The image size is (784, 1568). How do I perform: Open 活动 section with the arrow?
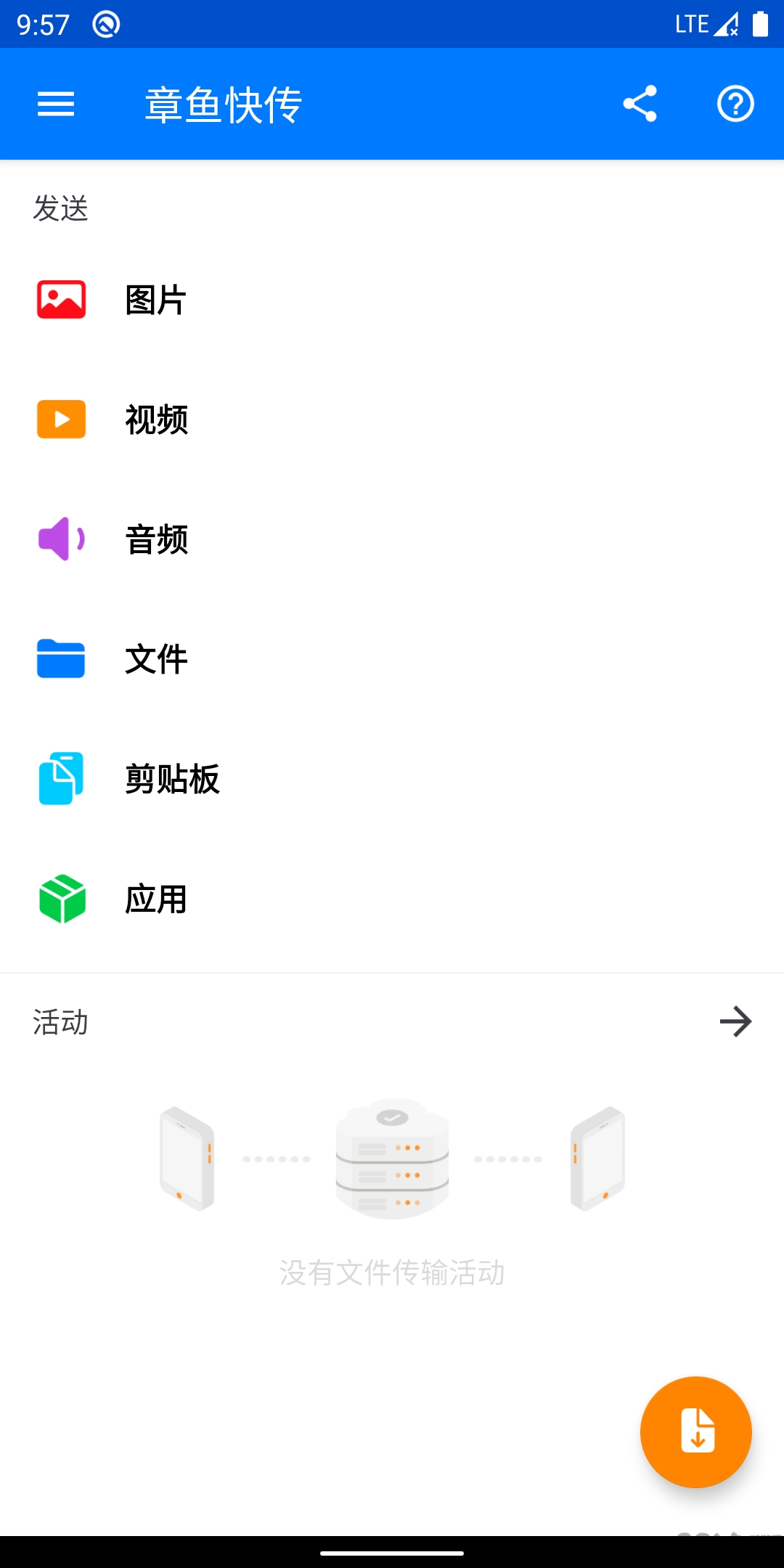pos(735,1021)
